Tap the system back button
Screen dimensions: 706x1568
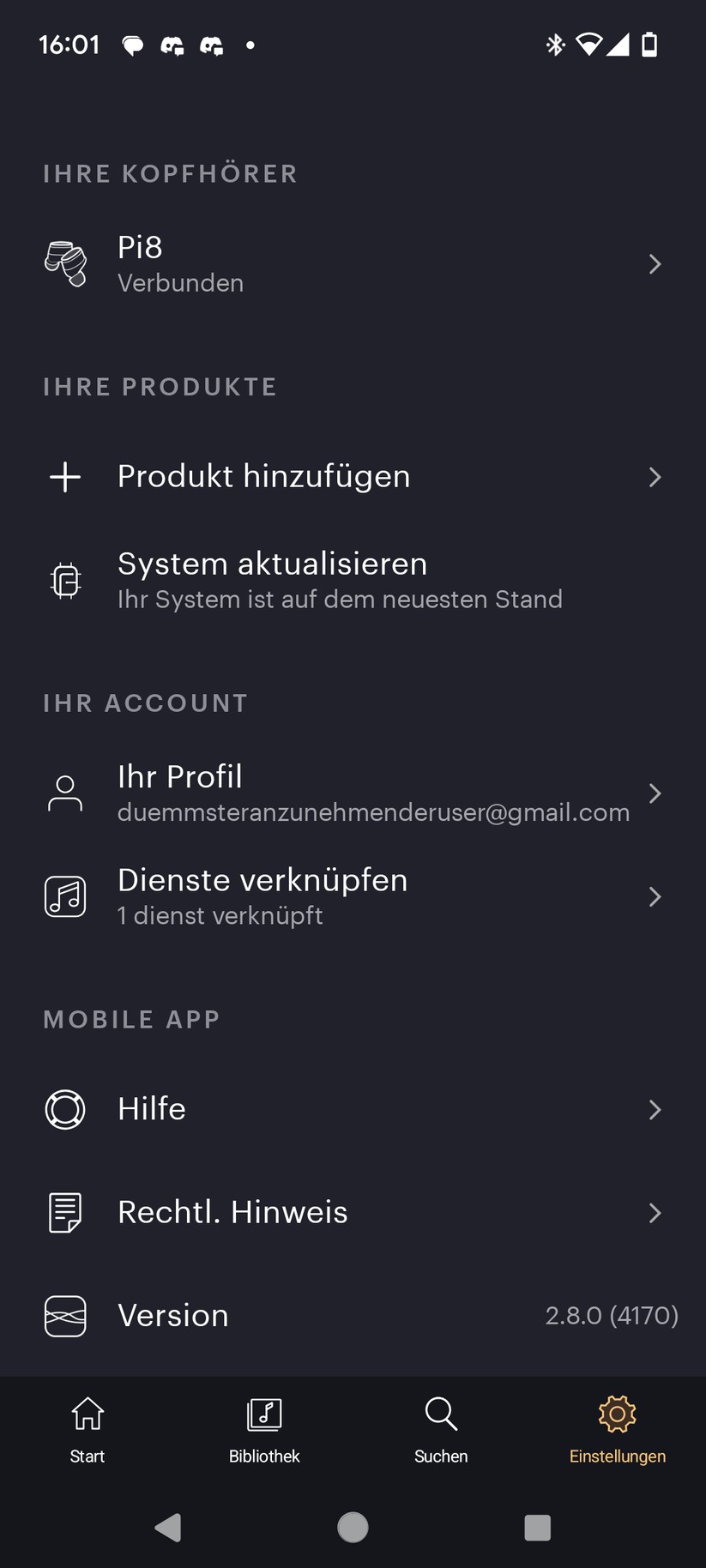click(168, 1528)
